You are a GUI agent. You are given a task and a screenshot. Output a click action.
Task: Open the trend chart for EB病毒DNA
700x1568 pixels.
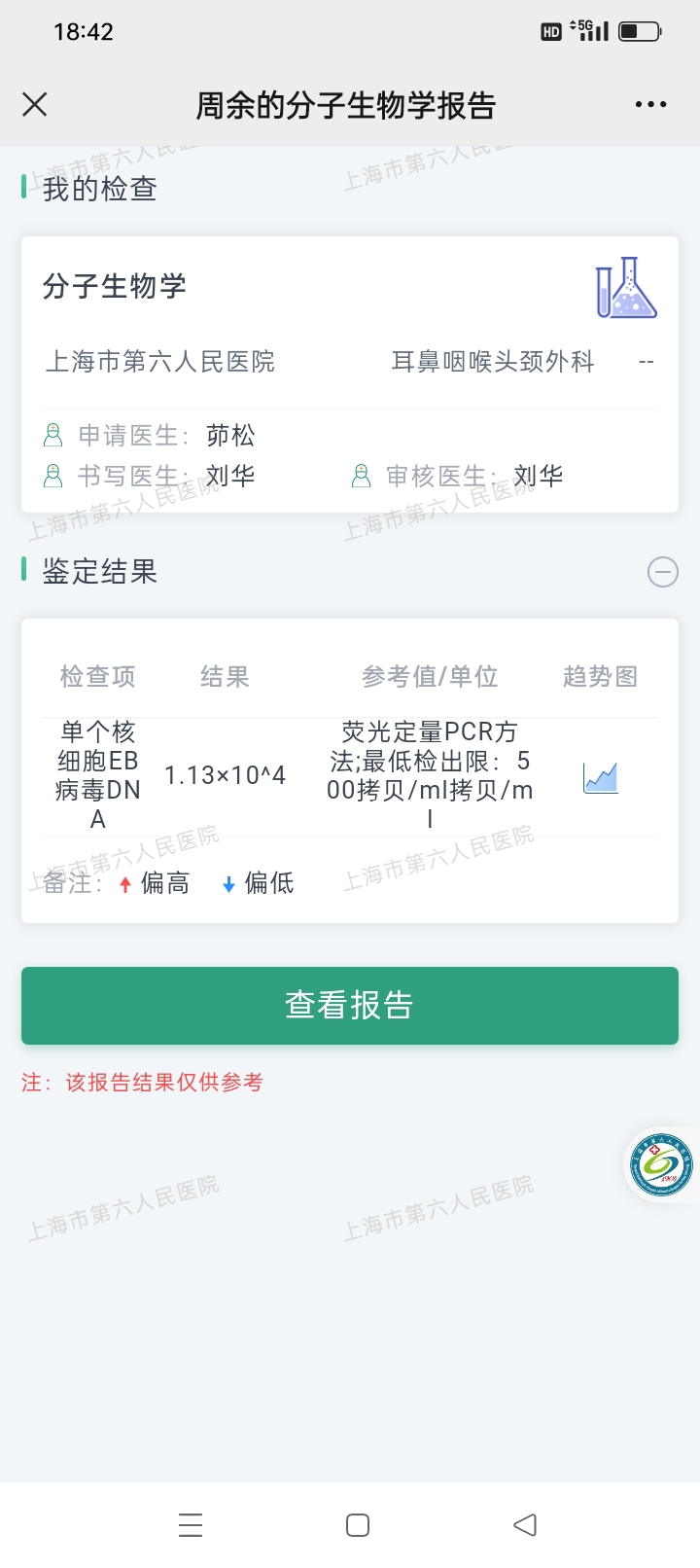pos(601,777)
